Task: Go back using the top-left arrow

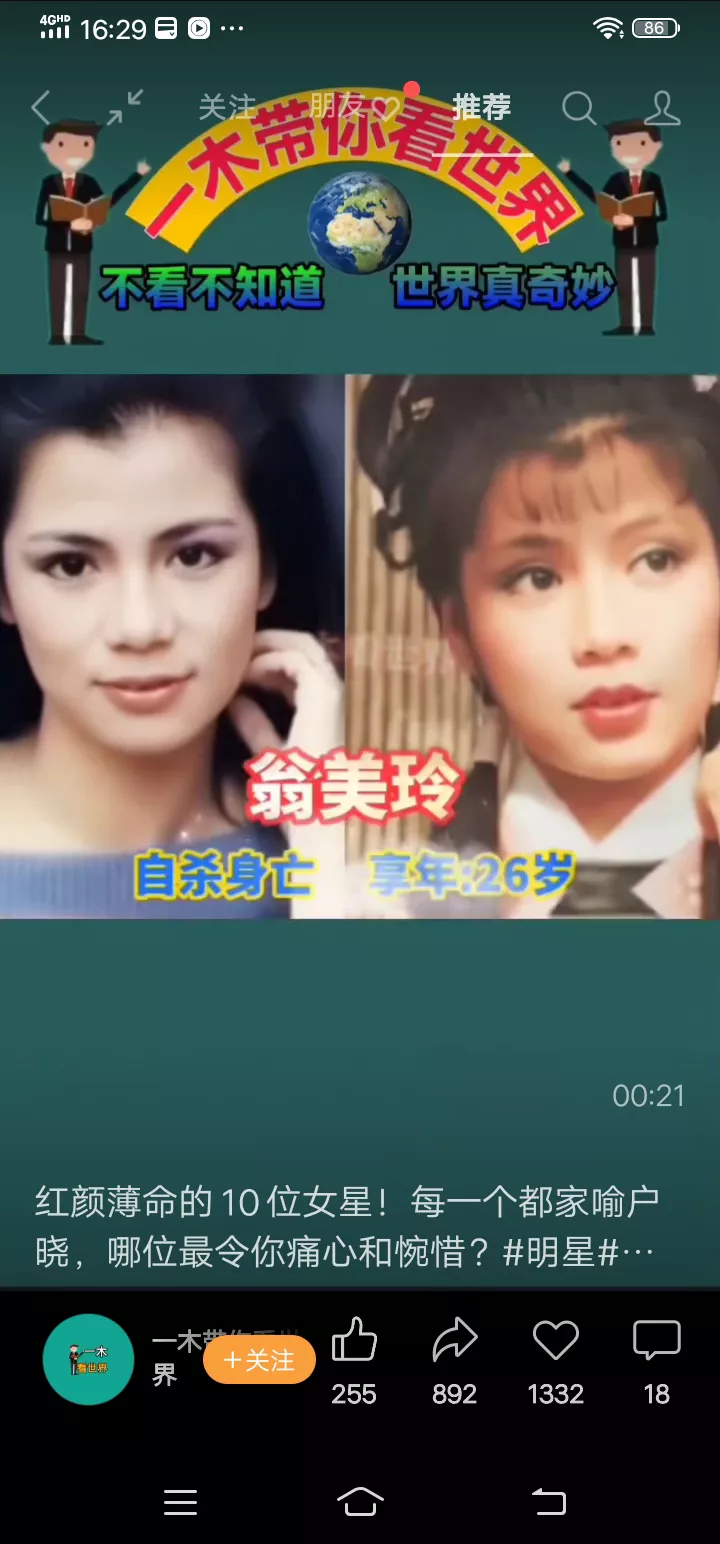Action: coord(42,107)
